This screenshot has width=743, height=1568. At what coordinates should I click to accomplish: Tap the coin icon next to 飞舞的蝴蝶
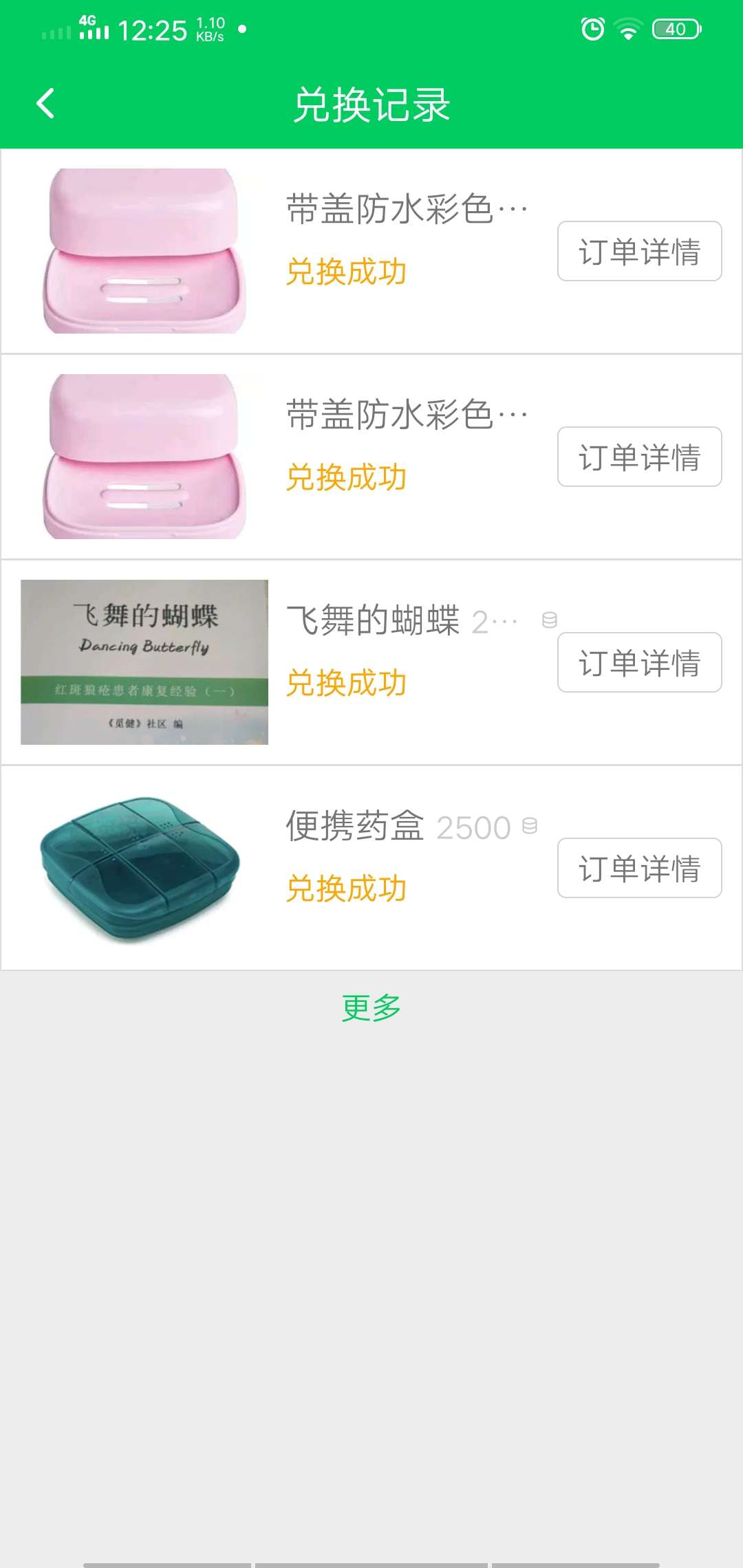[x=547, y=620]
